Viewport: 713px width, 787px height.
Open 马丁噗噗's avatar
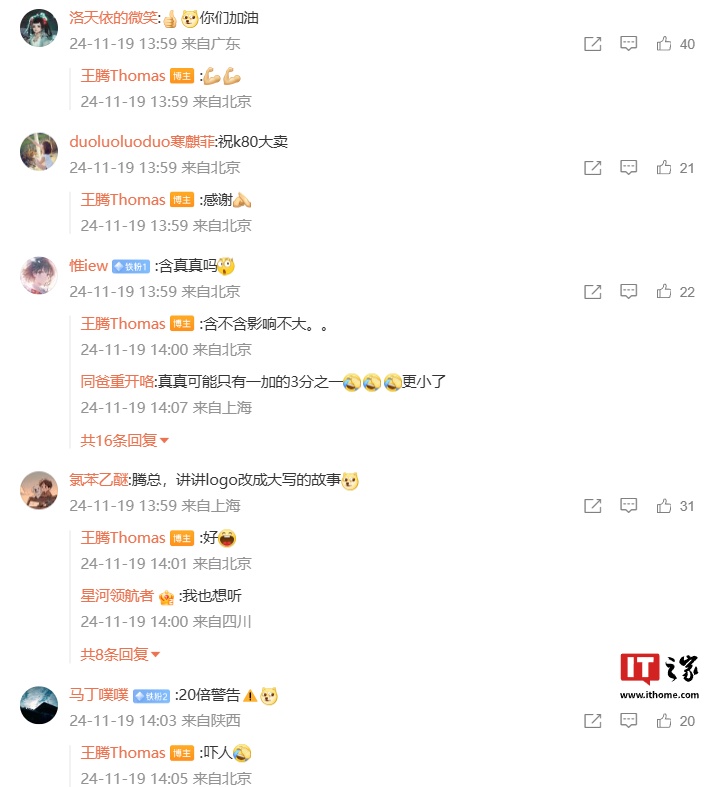coord(39,704)
